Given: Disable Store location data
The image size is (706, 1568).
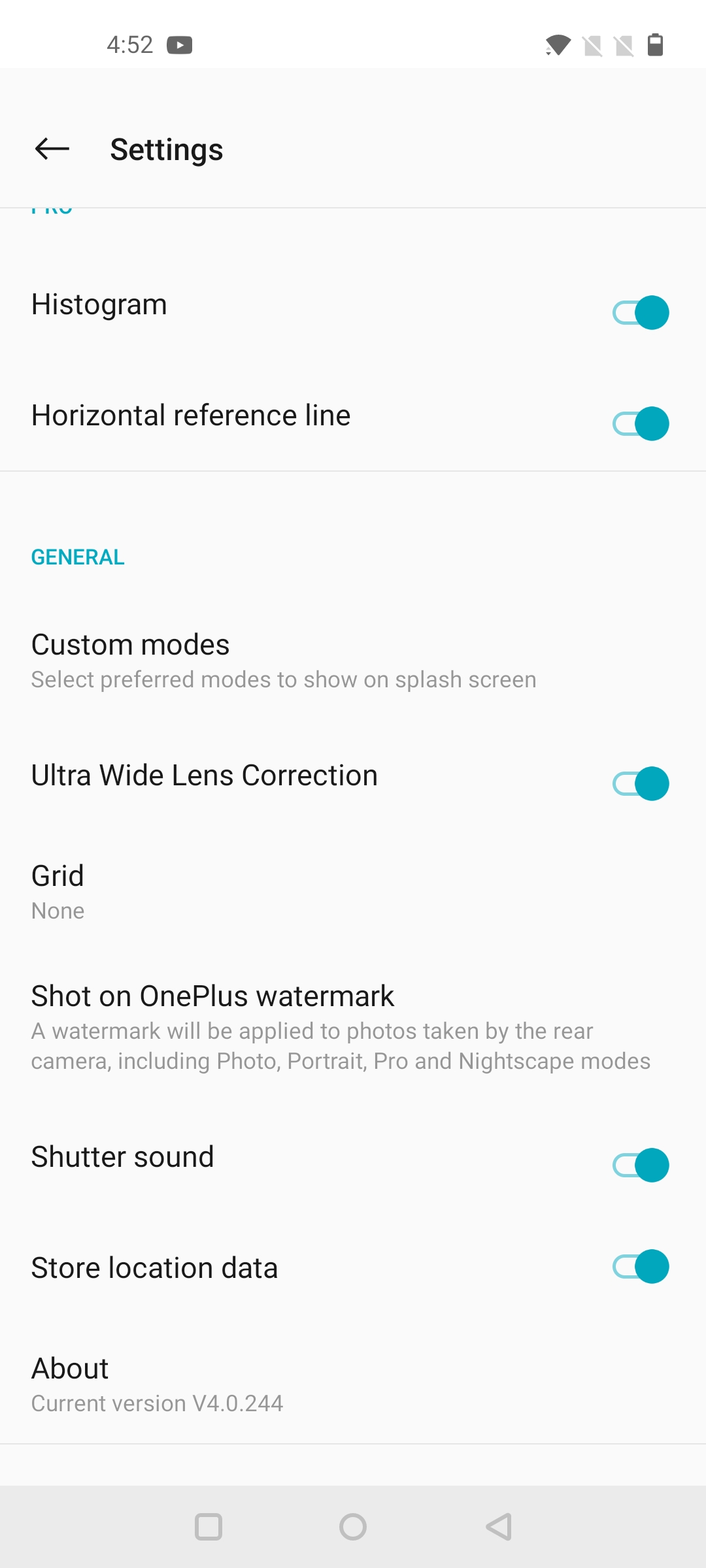Looking at the screenshot, I should pos(641,1266).
